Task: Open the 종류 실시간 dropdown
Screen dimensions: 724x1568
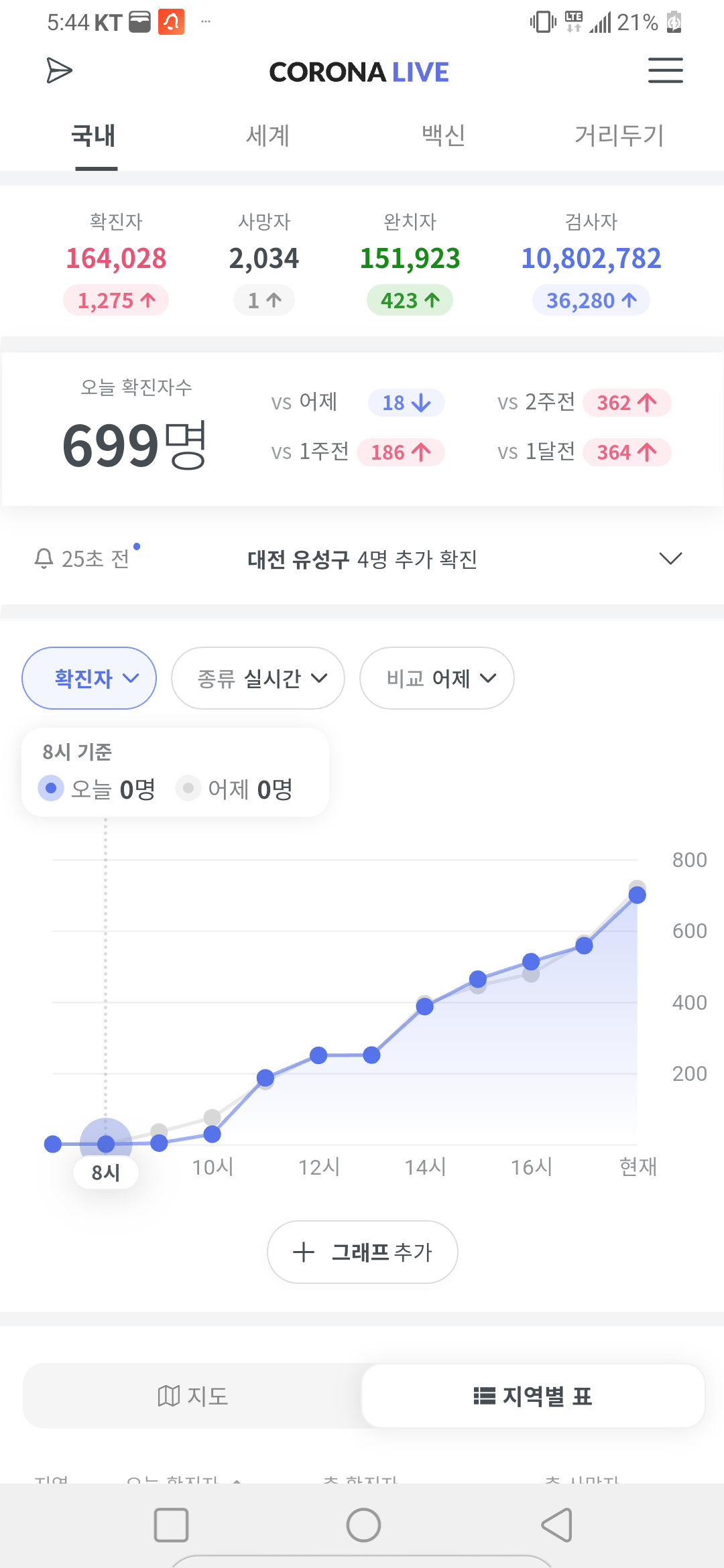Action: point(258,678)
